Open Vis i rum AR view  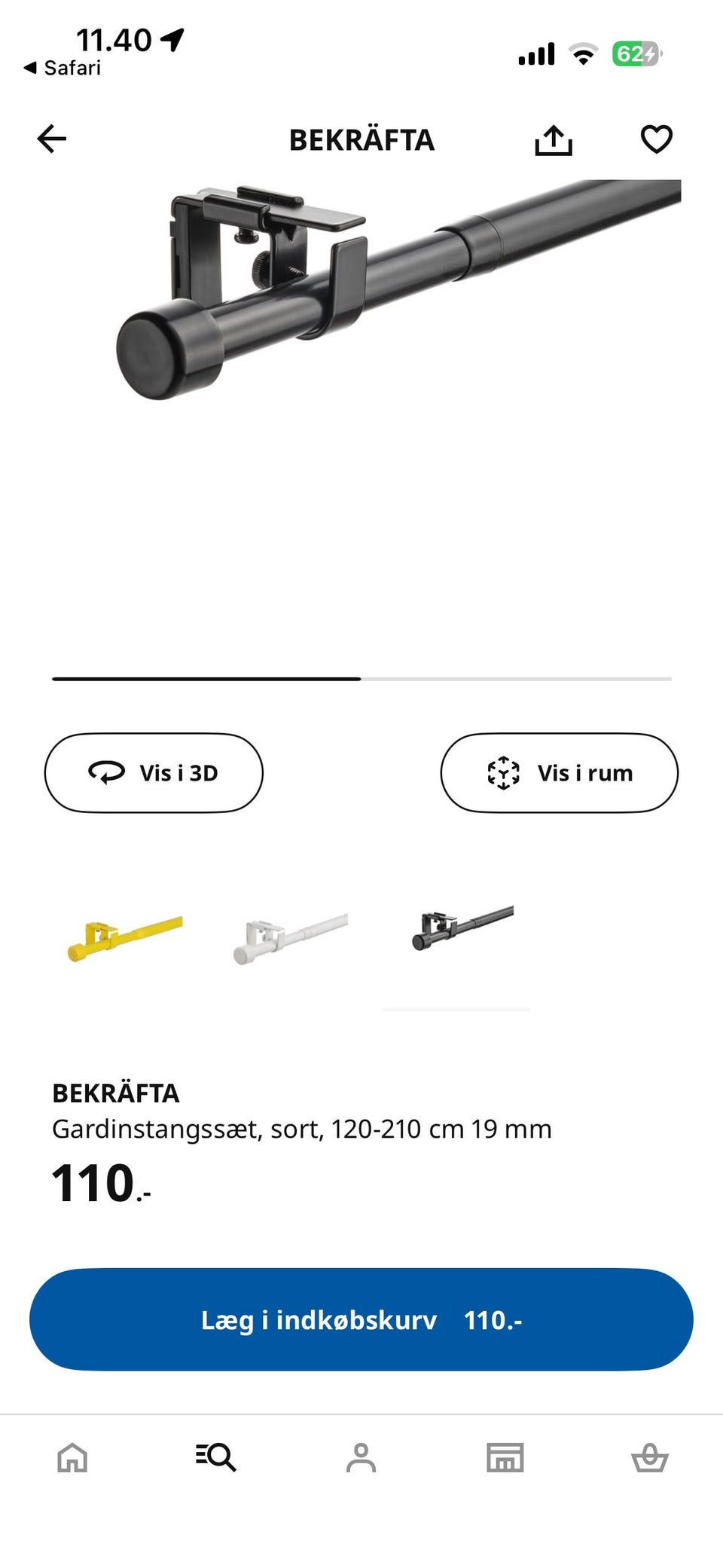(x=559, y=772)
